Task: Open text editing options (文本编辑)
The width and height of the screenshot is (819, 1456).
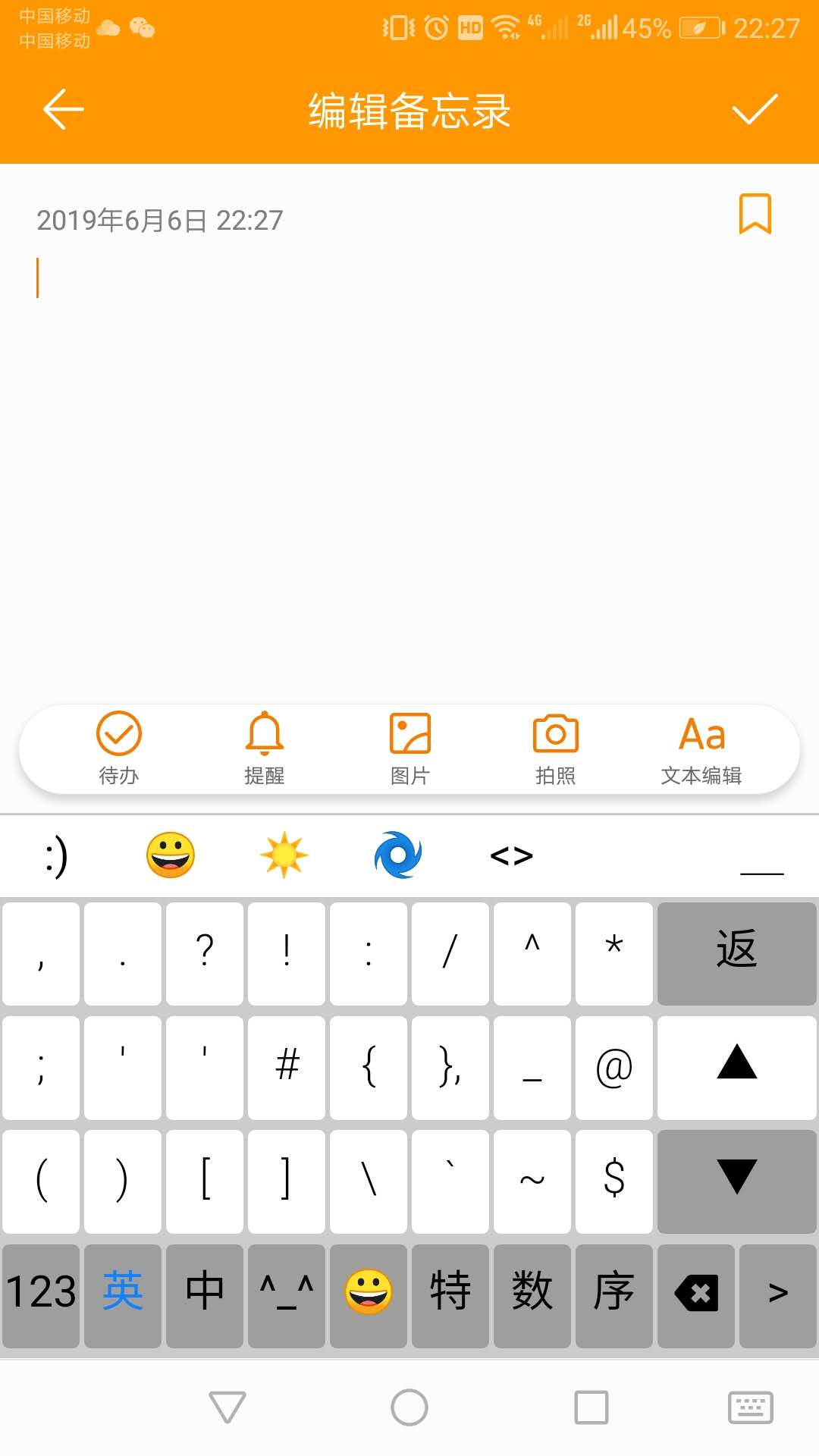Action: (701, 748)
